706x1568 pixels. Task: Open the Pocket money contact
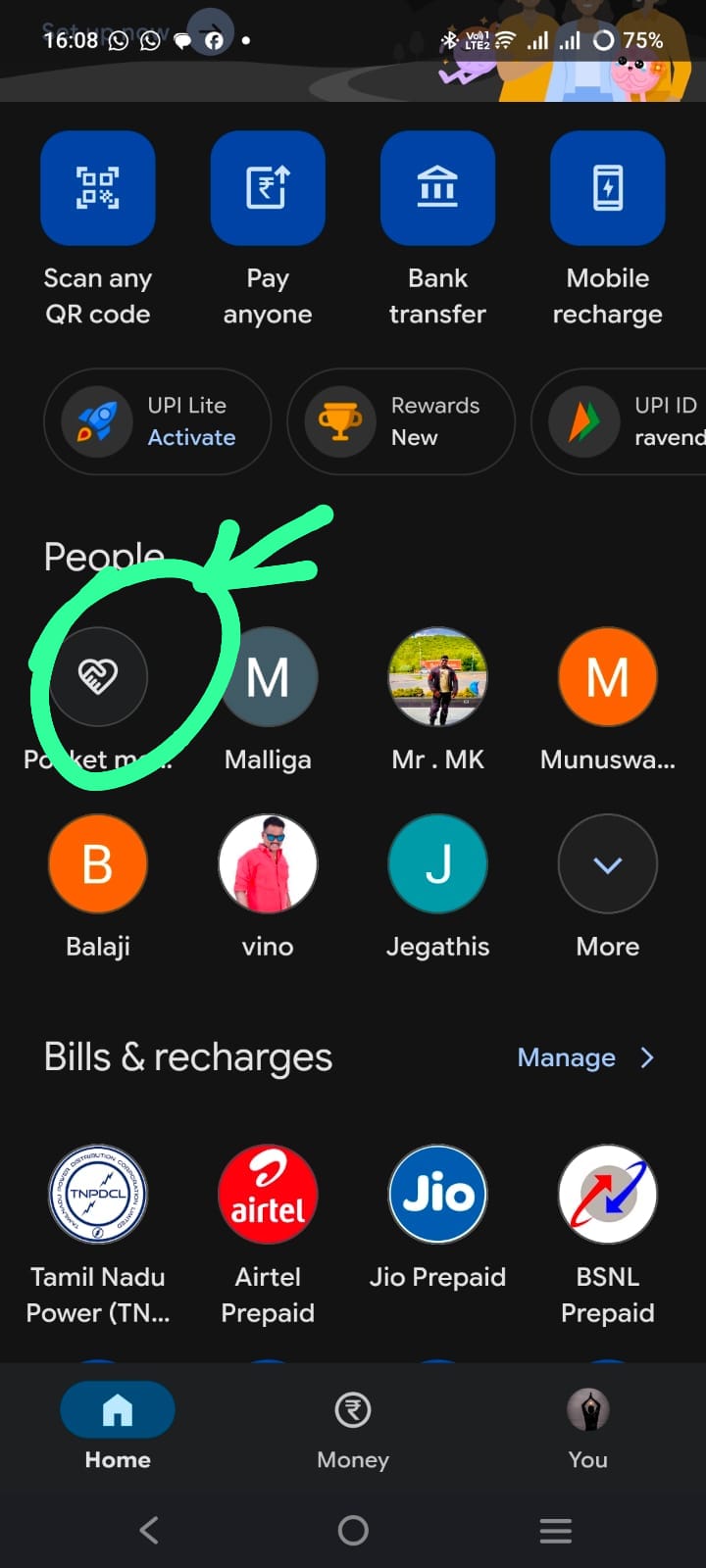pyautogui.click(x=98, y=677)
